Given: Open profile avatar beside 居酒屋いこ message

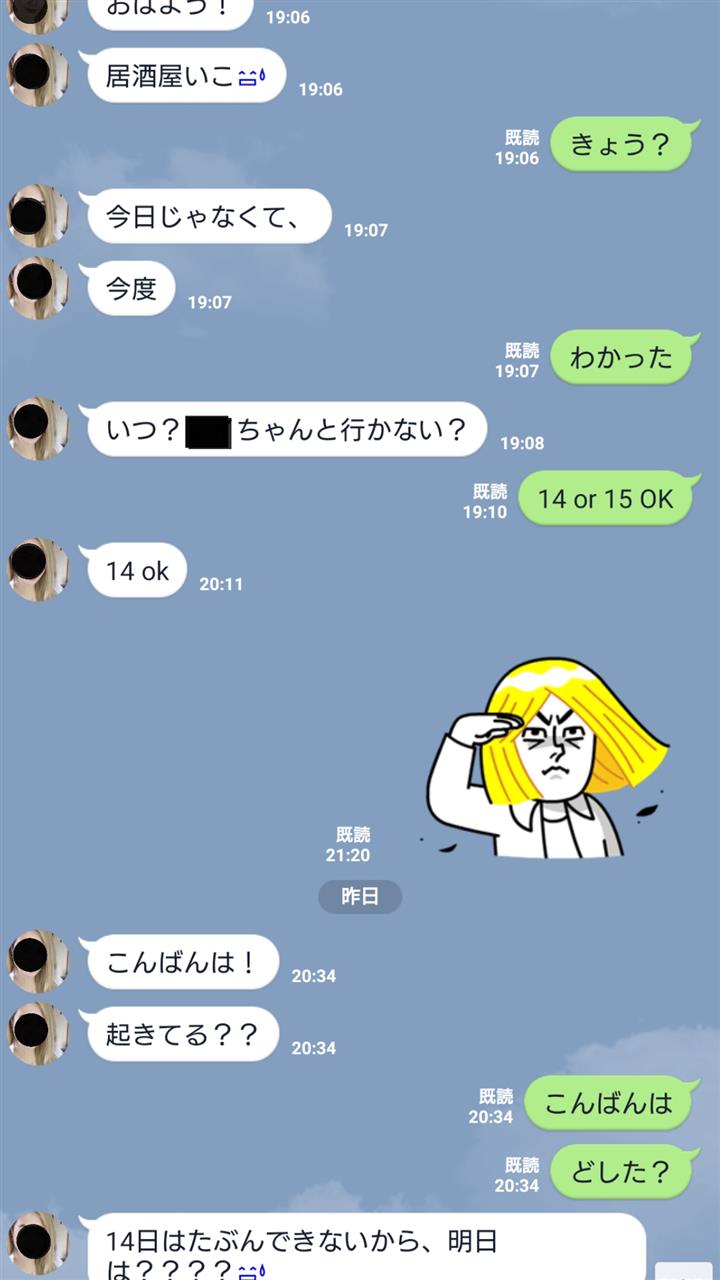Looking at the screenshot, I should 37,75.
